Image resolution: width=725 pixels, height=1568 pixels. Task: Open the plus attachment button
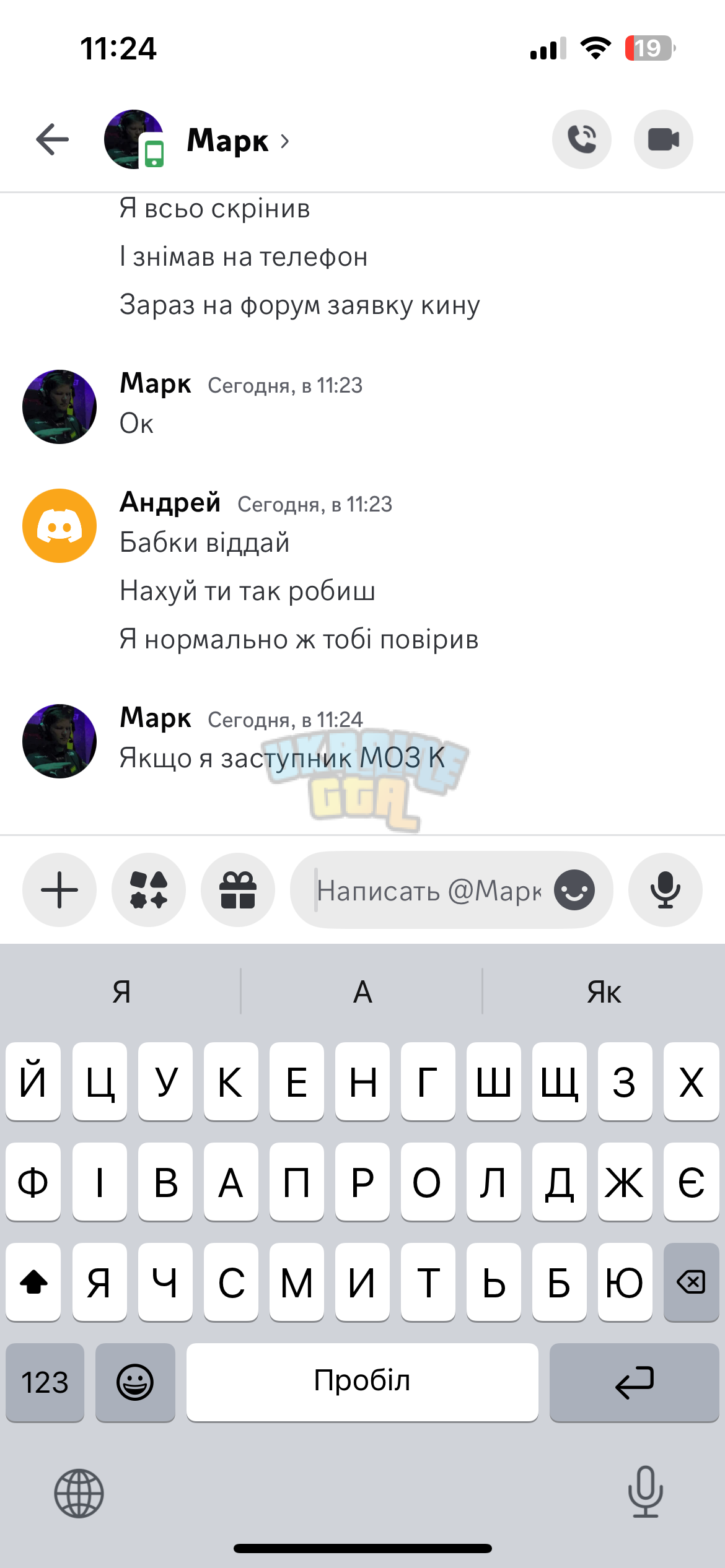59,890
